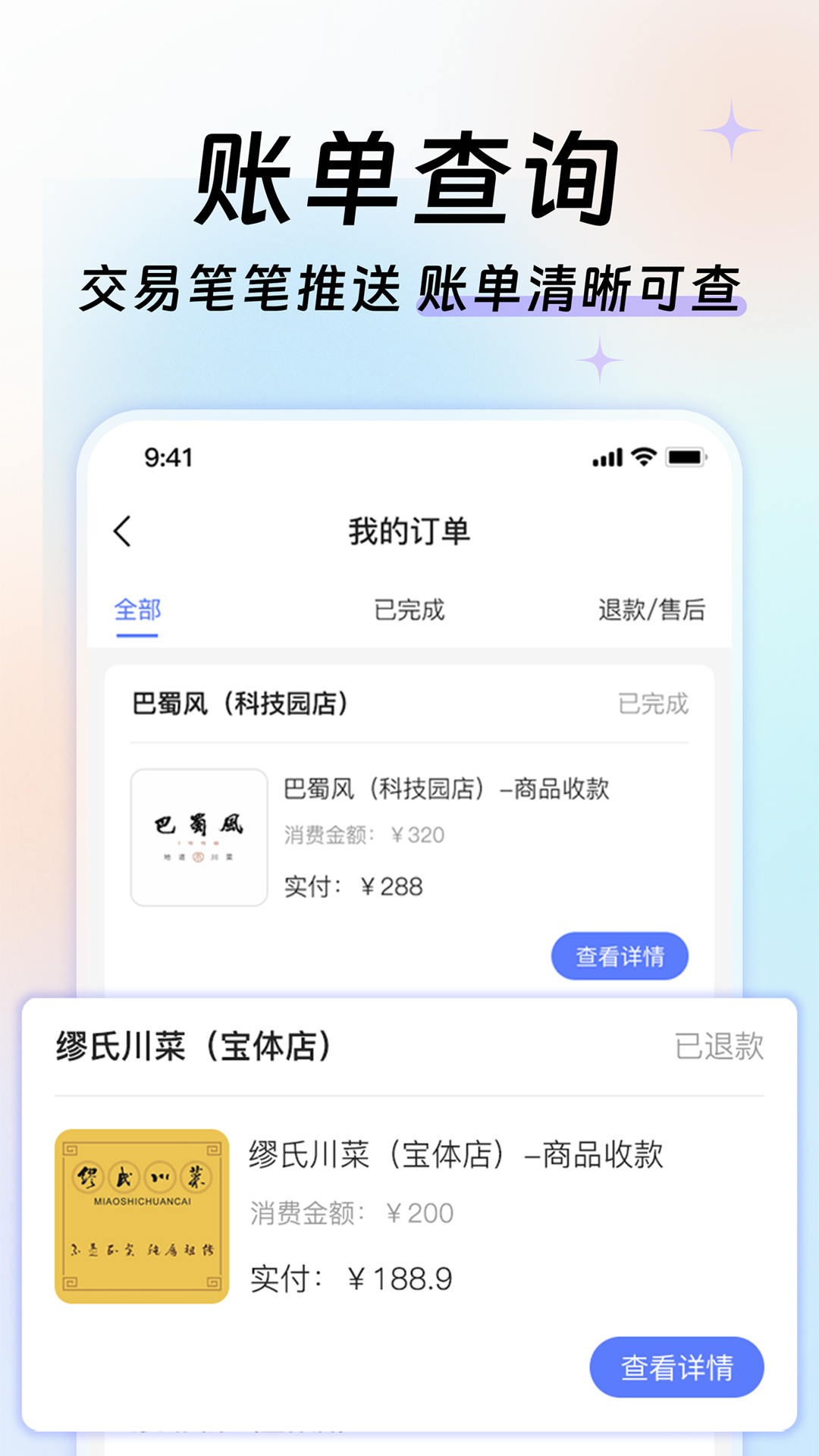Open the 退款/售后 tab
Viewport: 819px width, 1456px height.
[x=654, y=611]
